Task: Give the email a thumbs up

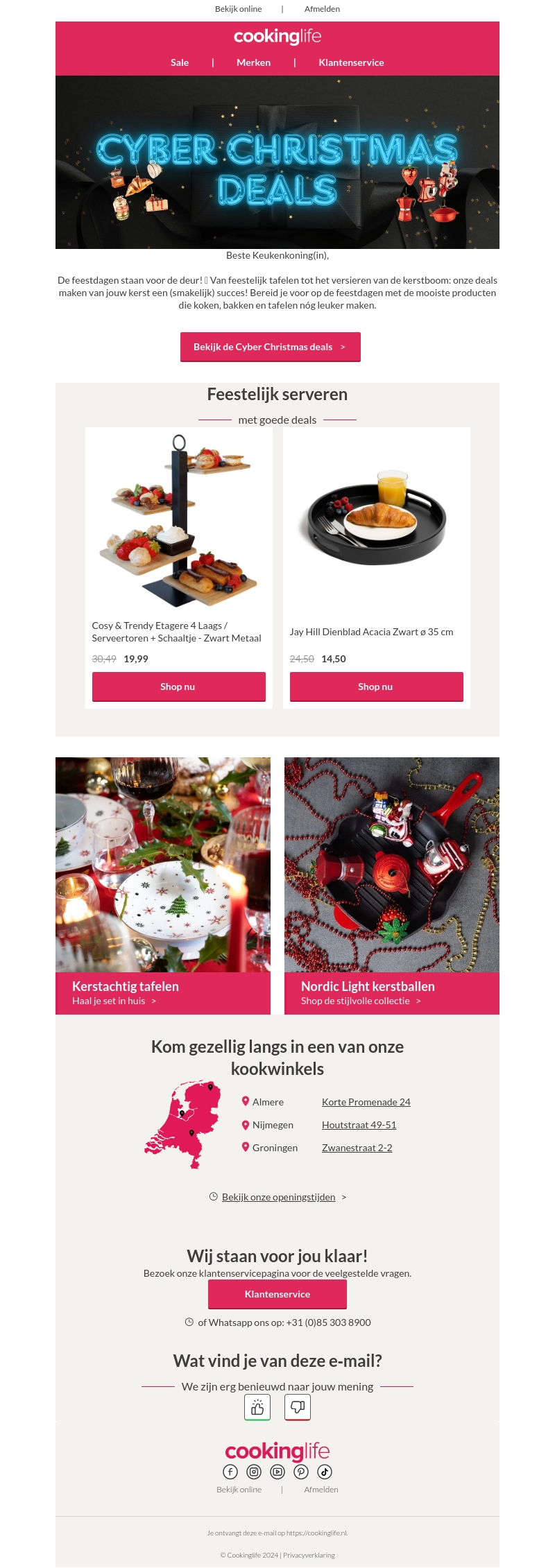Action: point(257,1407)
